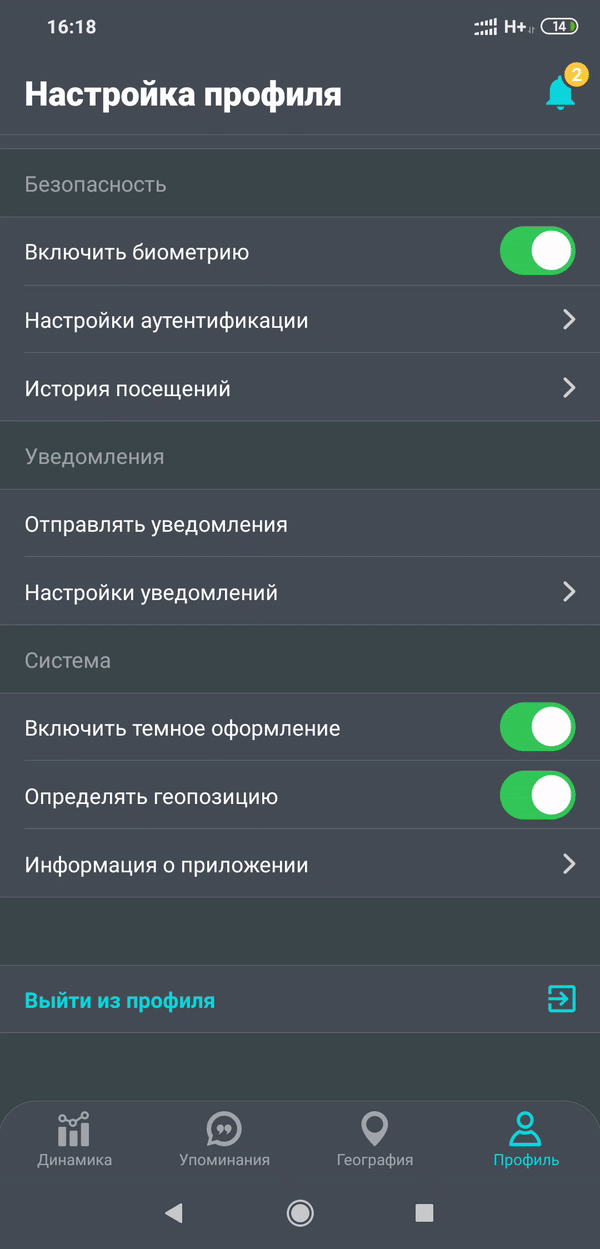Open Информация о приложении
Viewport: 600px width, 1249px height.
click(x=300, y=864)
